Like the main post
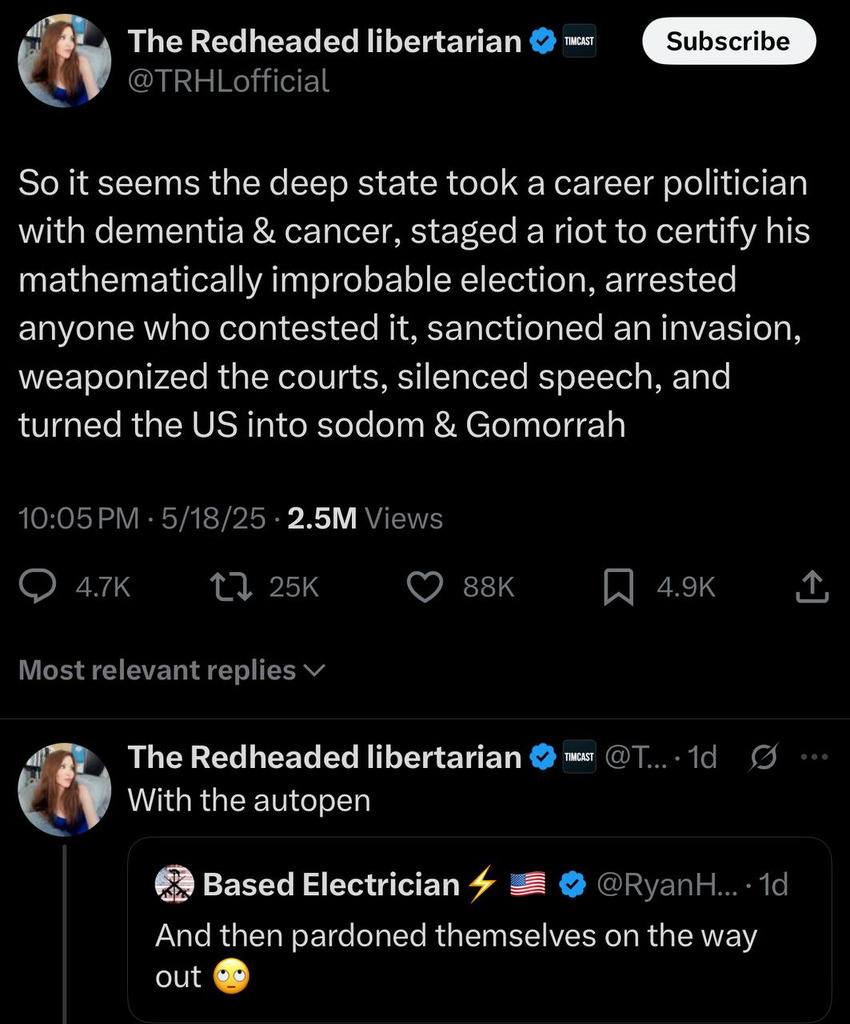The width and height of the screenshot is (850, 1024). (x=425, y=587)
